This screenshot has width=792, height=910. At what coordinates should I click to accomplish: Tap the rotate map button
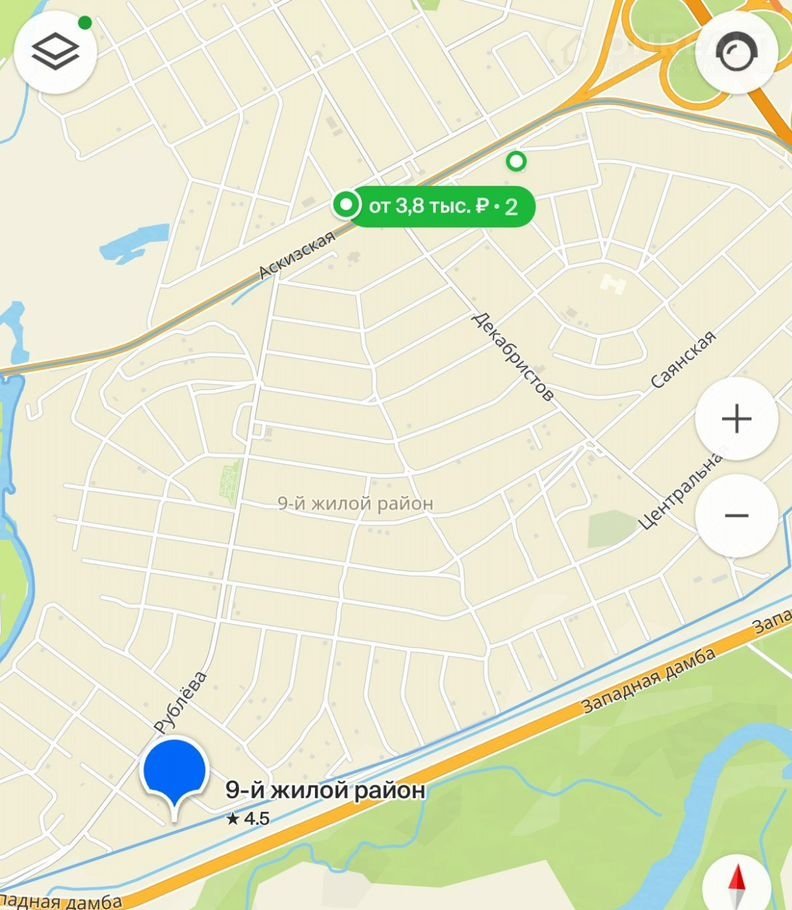[x=737, y=53]
